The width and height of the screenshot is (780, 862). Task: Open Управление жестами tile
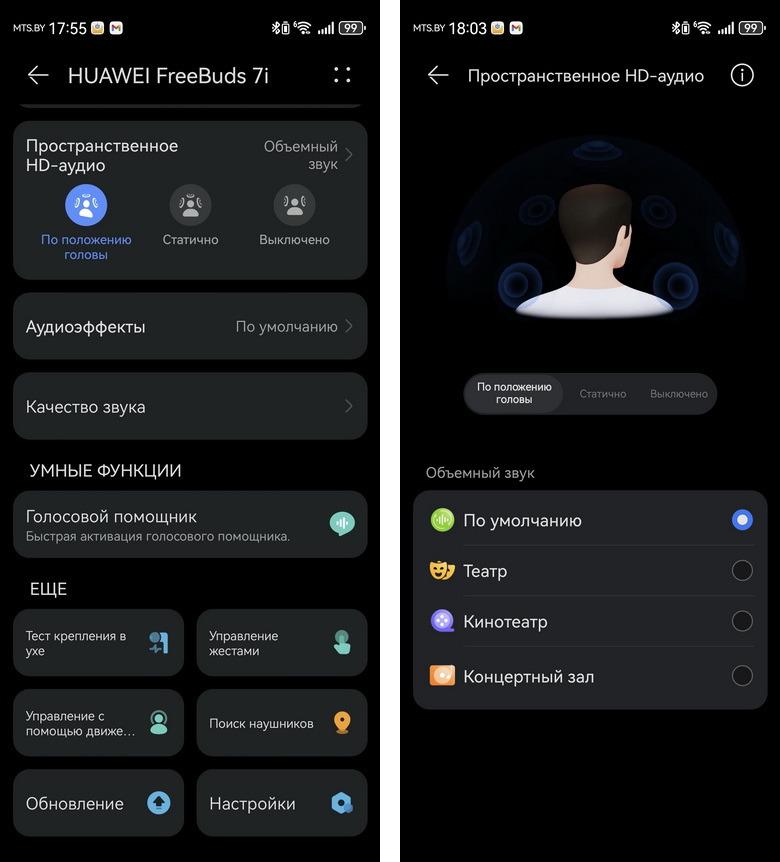(281, 643)
